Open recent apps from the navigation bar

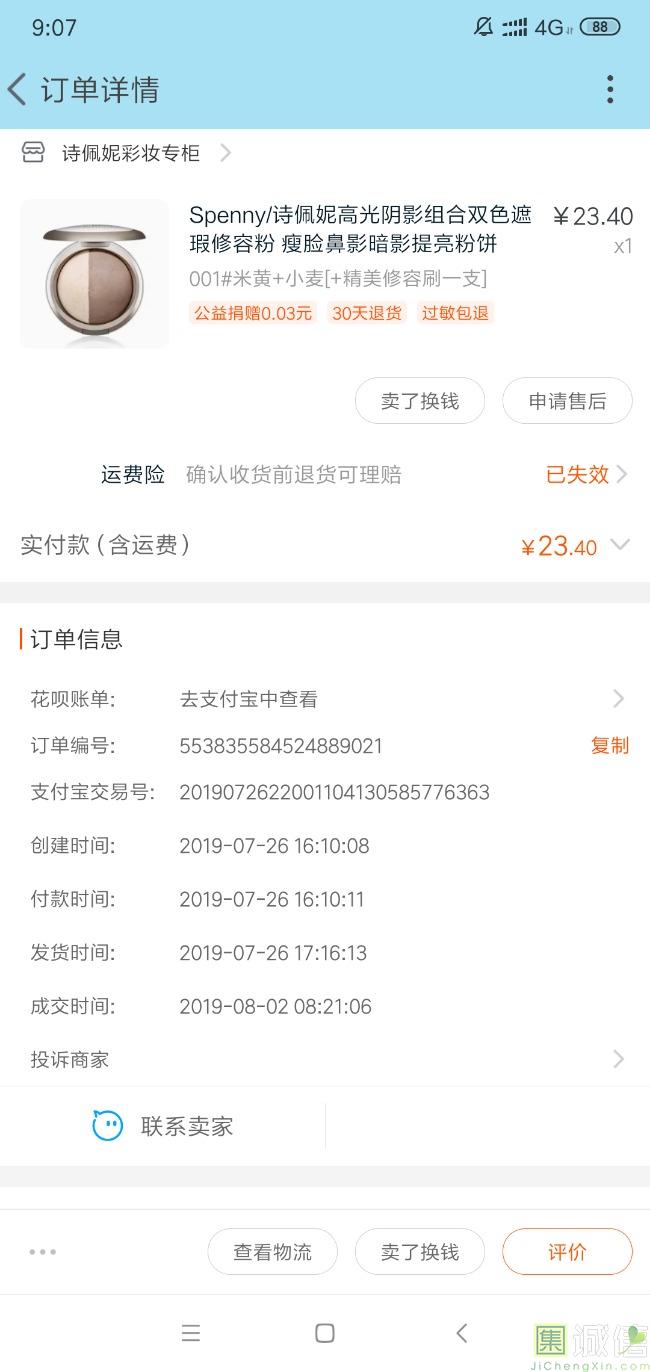point(191,1333)
